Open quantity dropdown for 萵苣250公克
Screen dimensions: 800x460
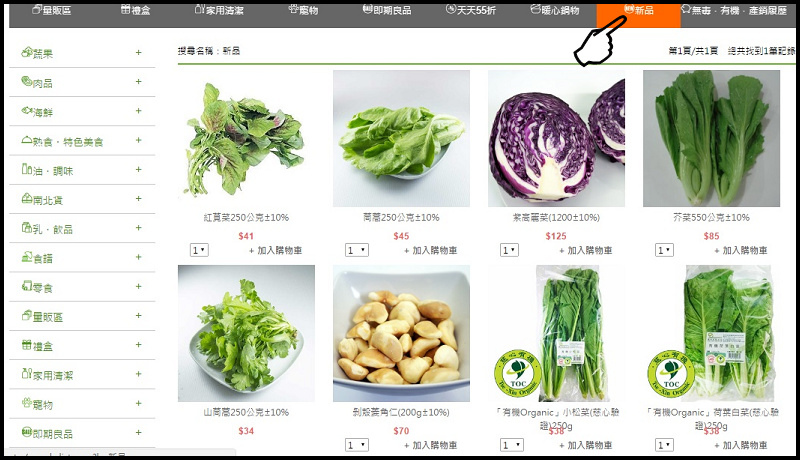tap(354, 251)
